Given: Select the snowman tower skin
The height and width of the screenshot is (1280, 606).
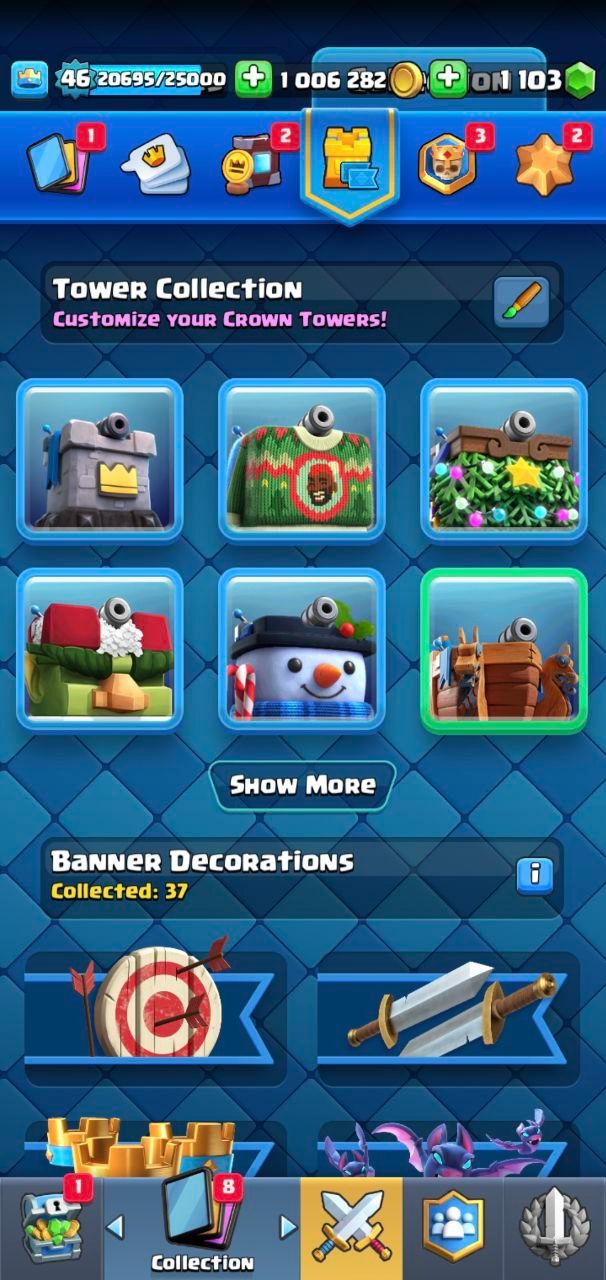Looking at the screenshot, I should pyautogui.click(x=301, y=651).
